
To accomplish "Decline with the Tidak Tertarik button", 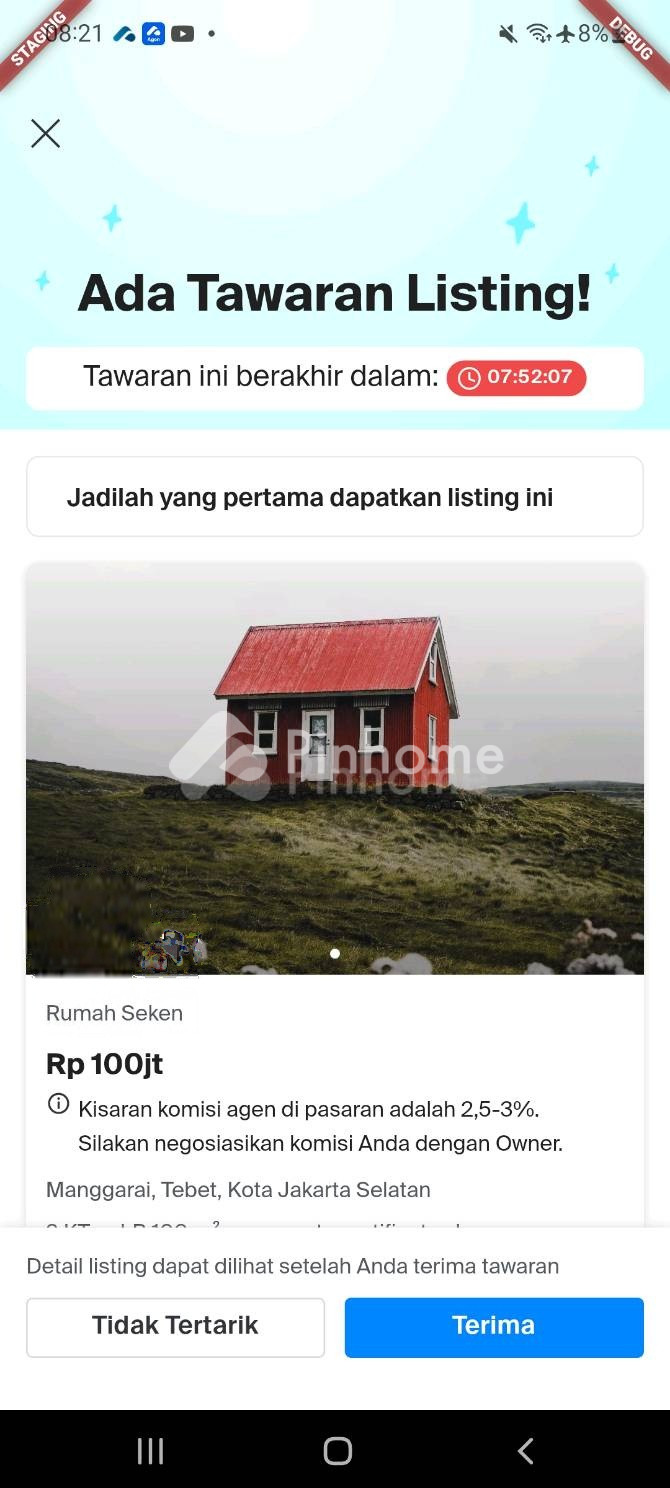I will 175,1327.
